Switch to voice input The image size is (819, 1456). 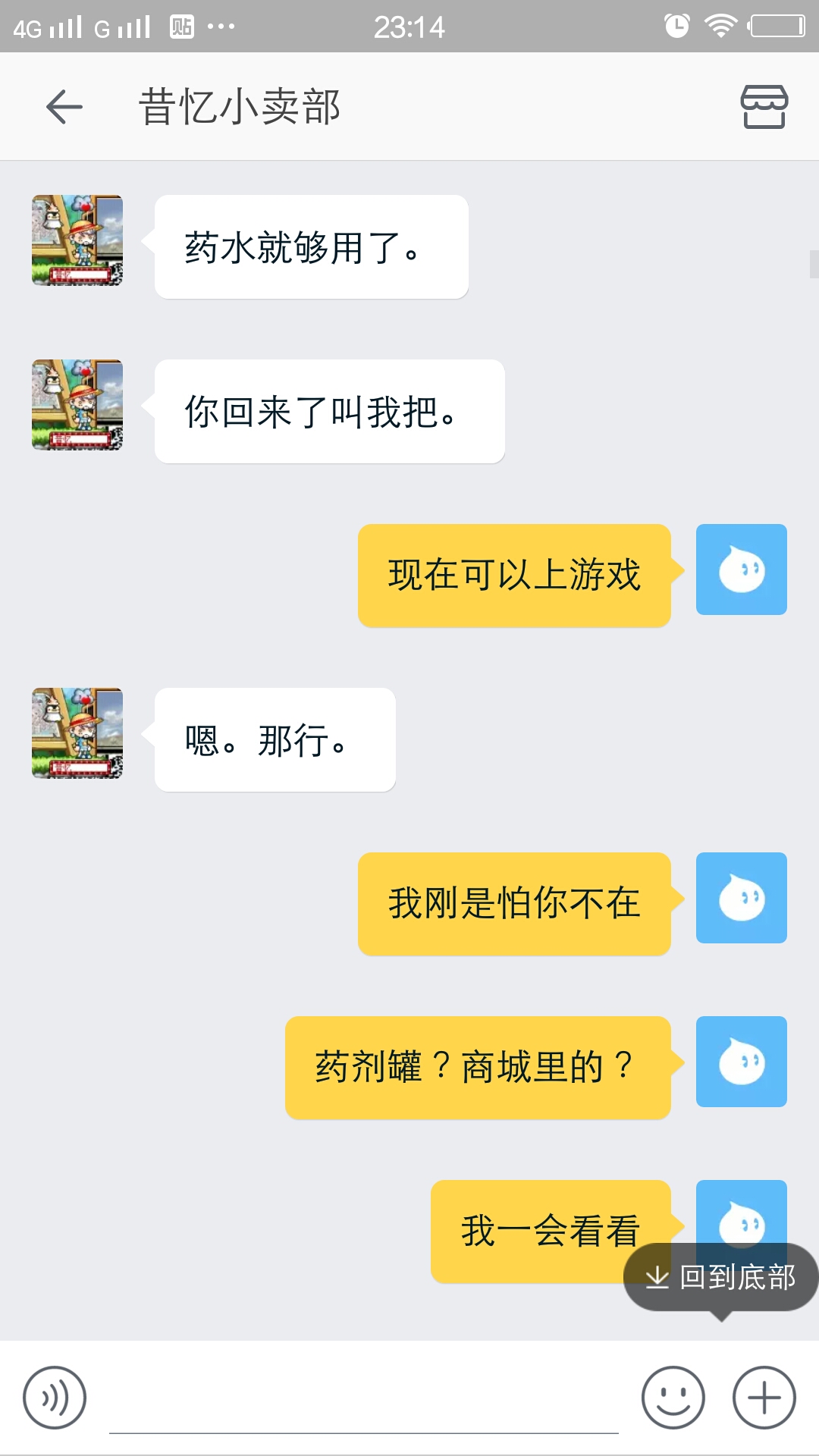coord(55,1398)
